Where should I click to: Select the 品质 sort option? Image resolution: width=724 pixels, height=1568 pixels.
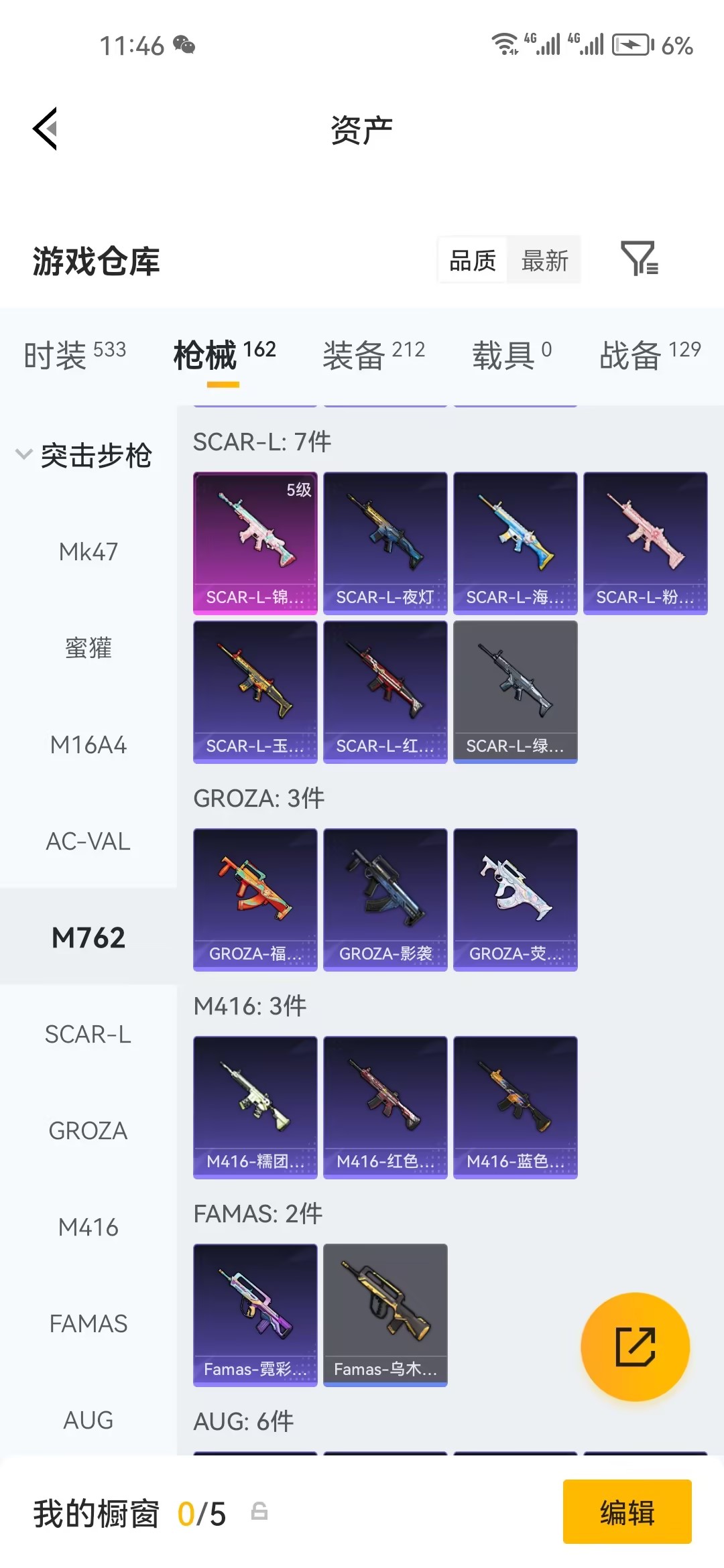pos(473,261)
